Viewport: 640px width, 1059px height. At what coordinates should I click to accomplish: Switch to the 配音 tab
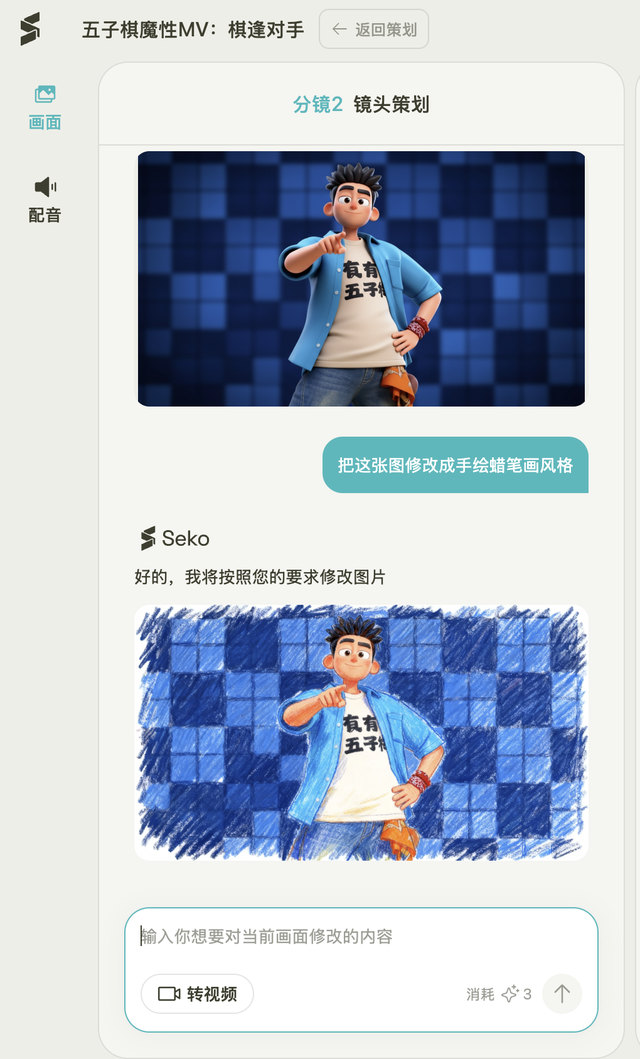[x=45, y=200]
